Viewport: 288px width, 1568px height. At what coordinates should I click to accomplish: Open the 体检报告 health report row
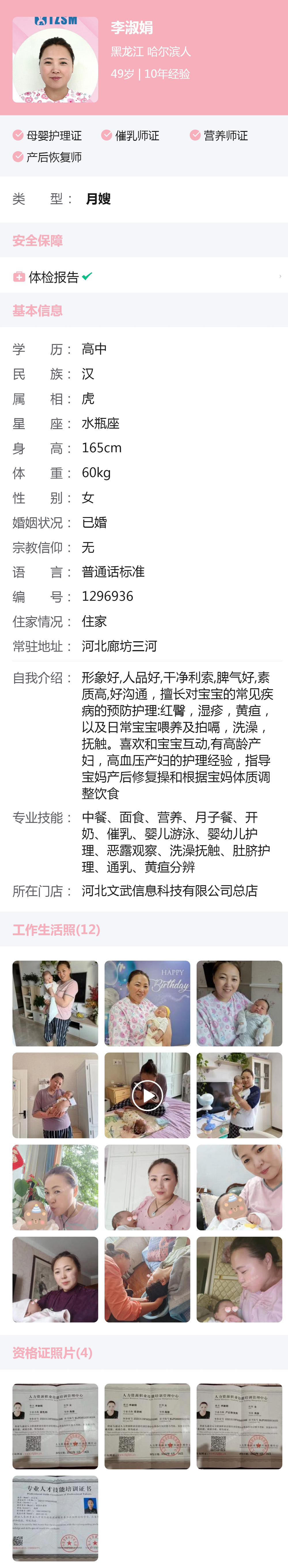[x=144, y=277]
